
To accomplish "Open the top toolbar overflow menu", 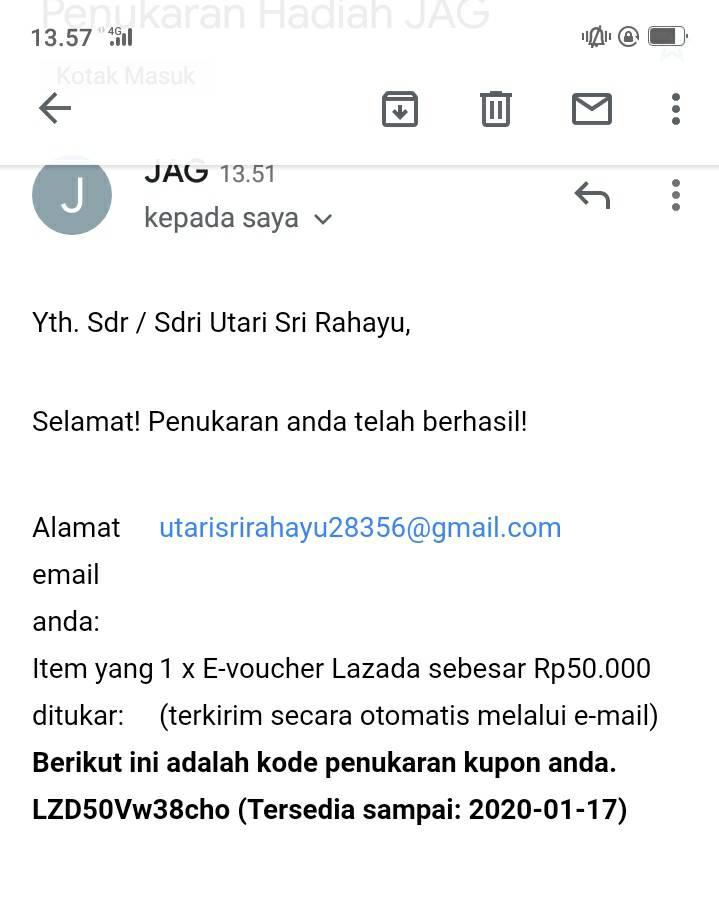I will 676,109.
